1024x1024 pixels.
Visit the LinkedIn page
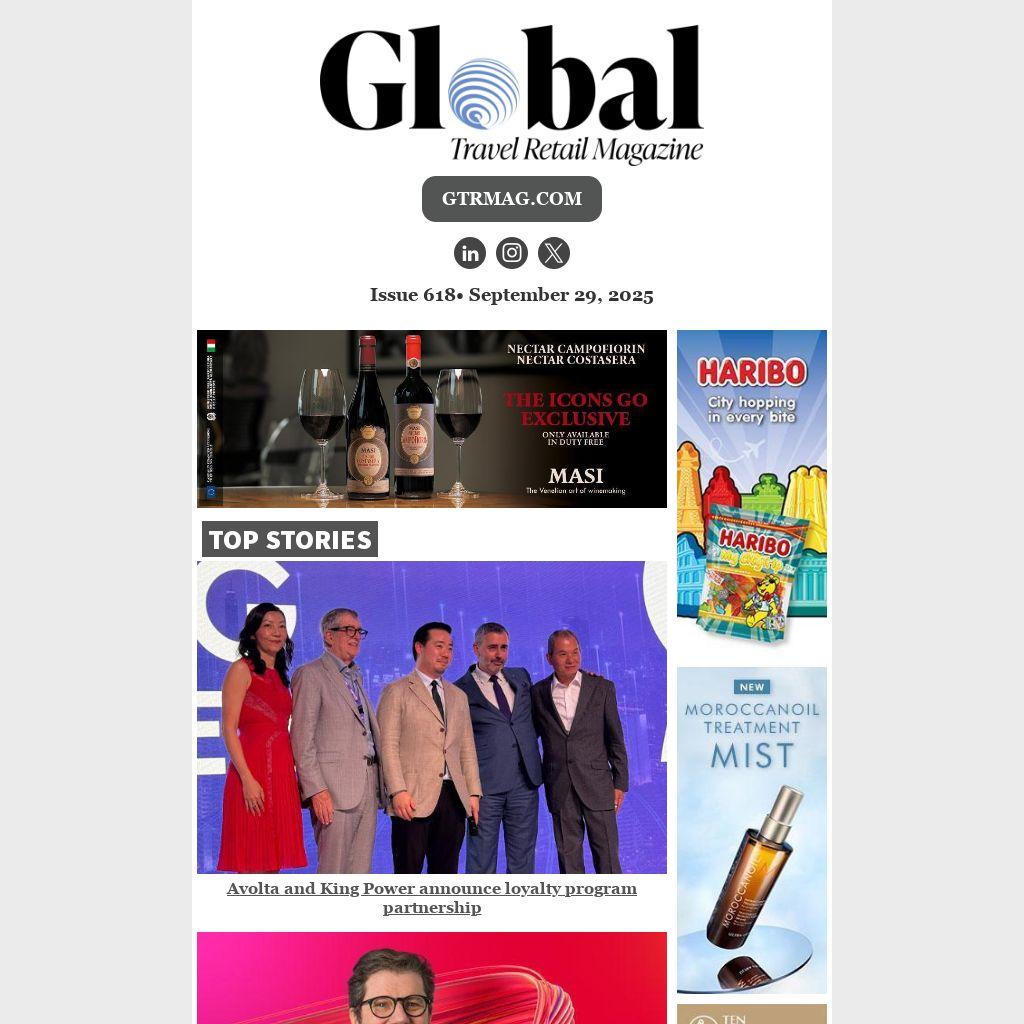tap(470, 253)
